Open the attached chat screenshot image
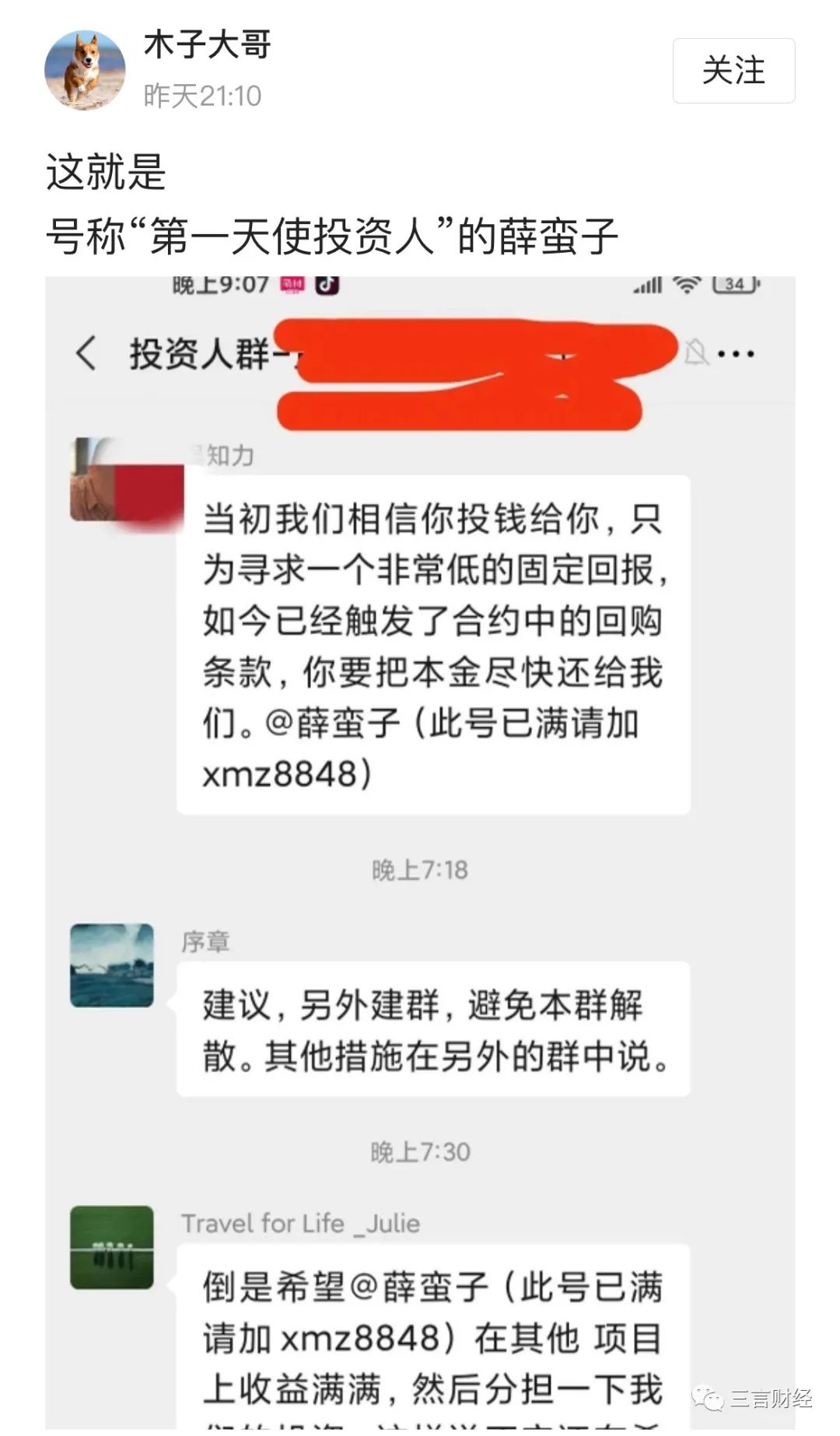Viewport: 840px width, 1436px height. 420,856
